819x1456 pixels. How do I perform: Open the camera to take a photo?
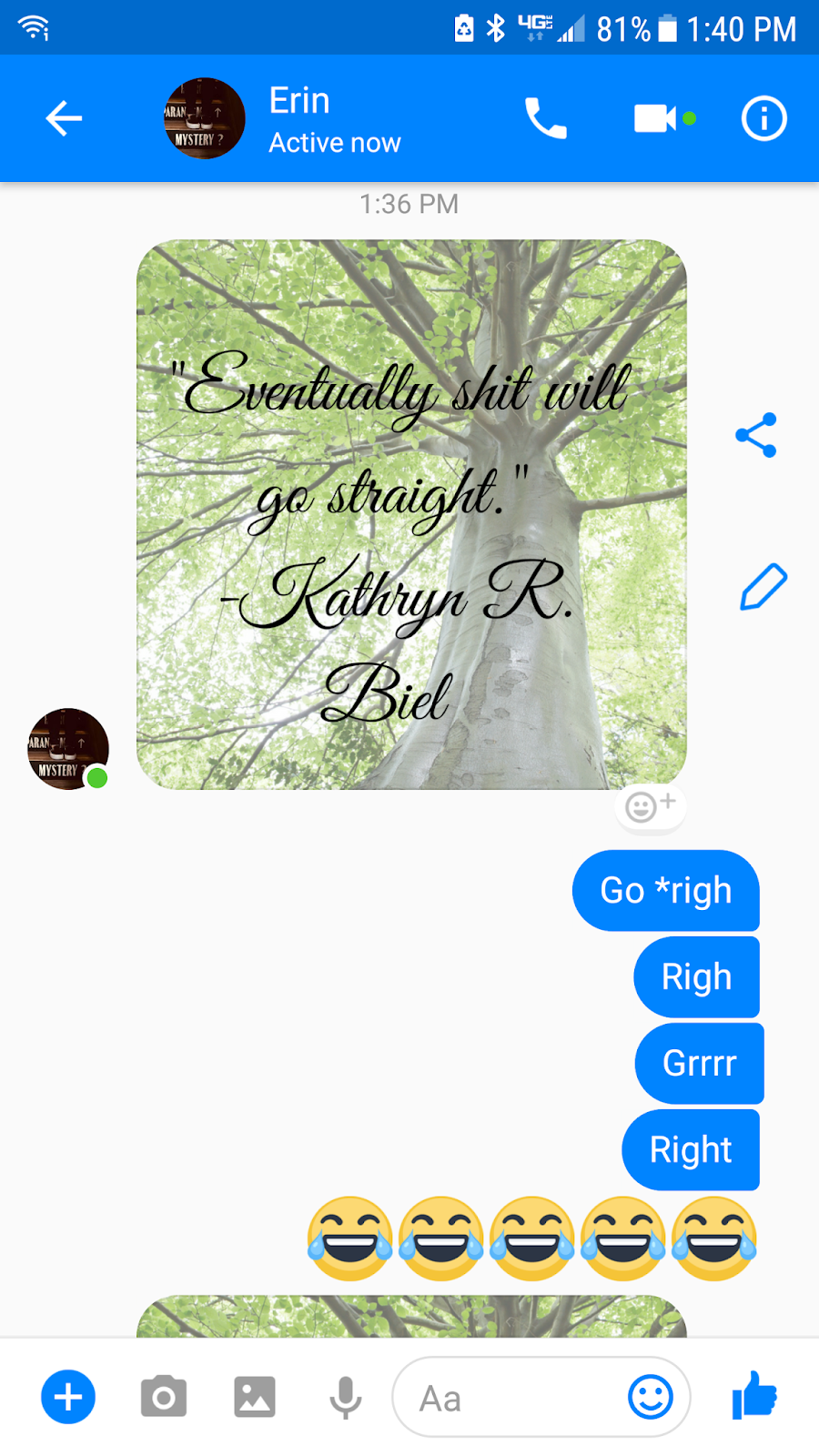click(164, 1397)
